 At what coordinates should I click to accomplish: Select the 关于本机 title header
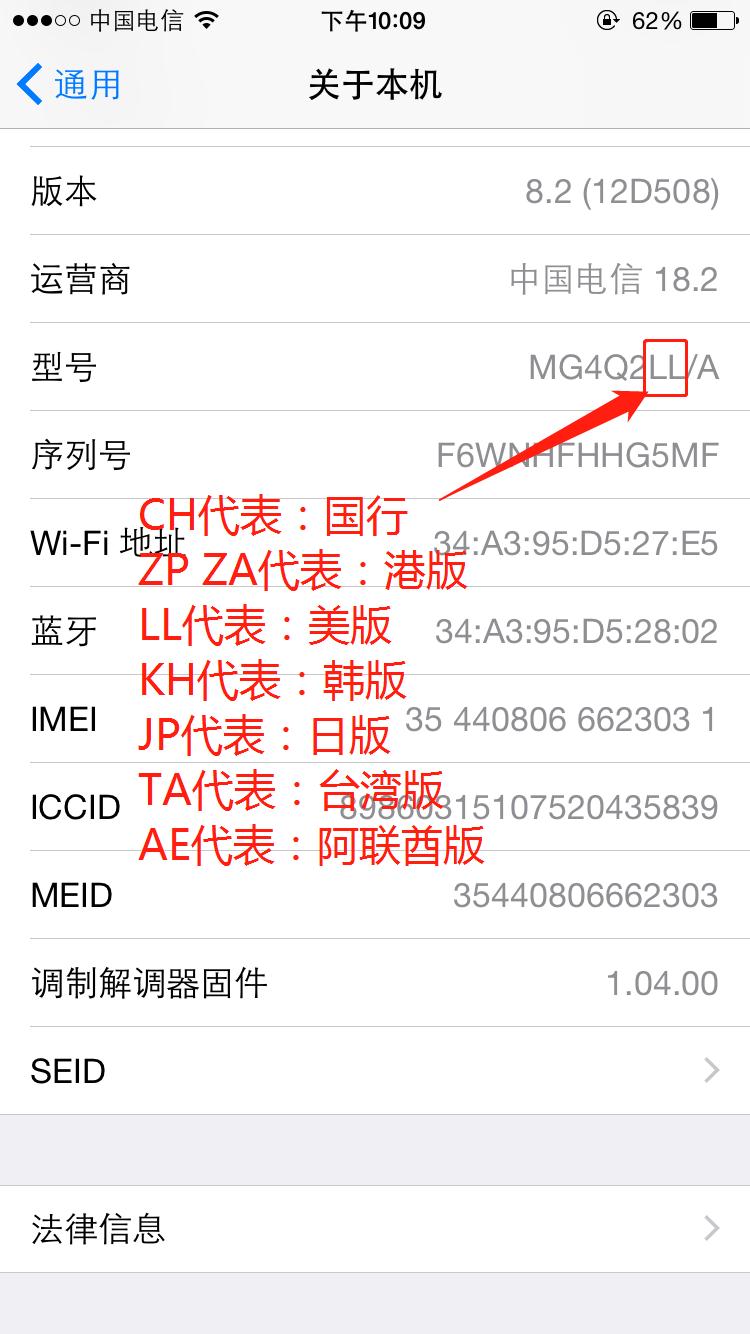click(375, 85)
